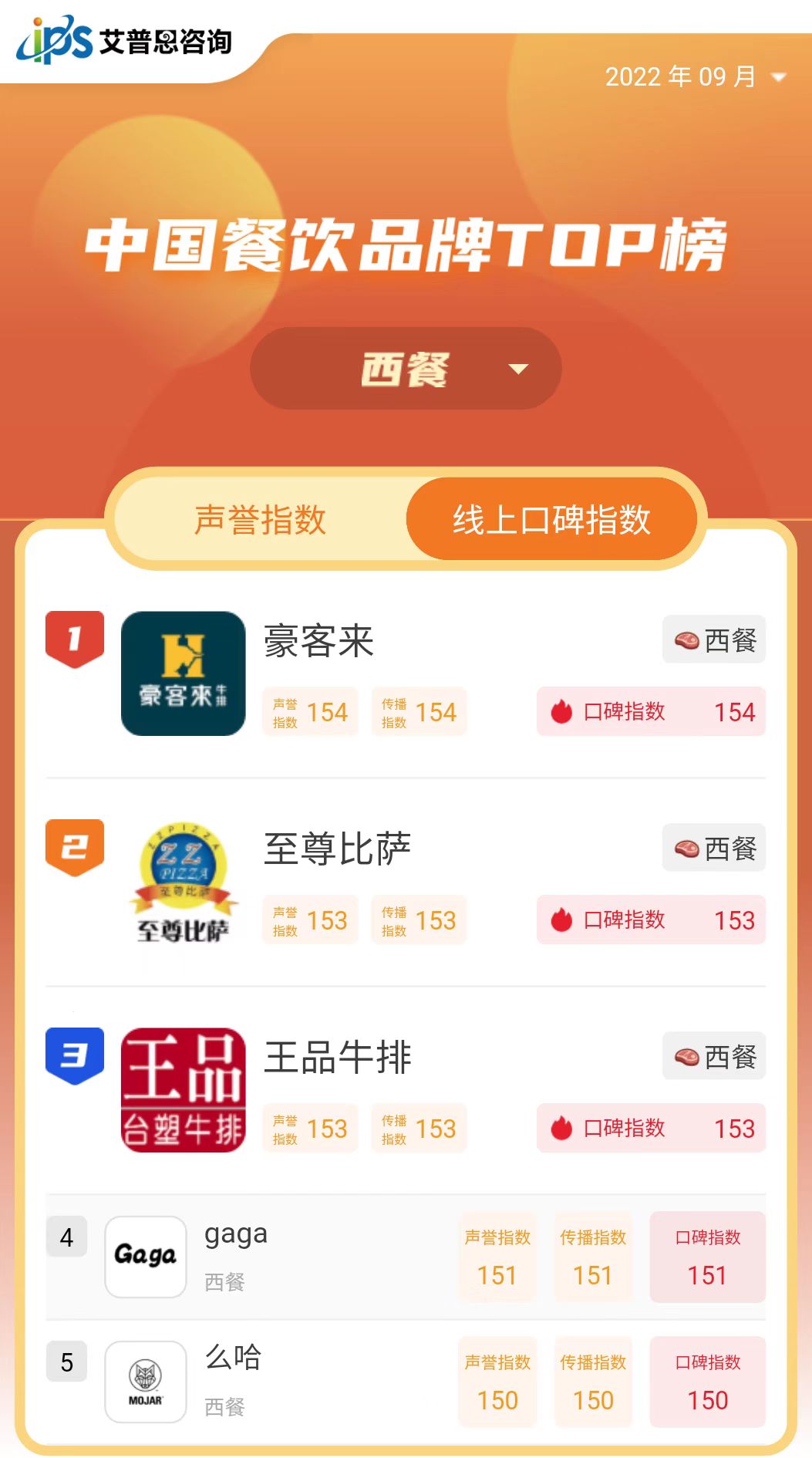View details for 王品牛排

pyautogui.click(x=406, y=1090)
